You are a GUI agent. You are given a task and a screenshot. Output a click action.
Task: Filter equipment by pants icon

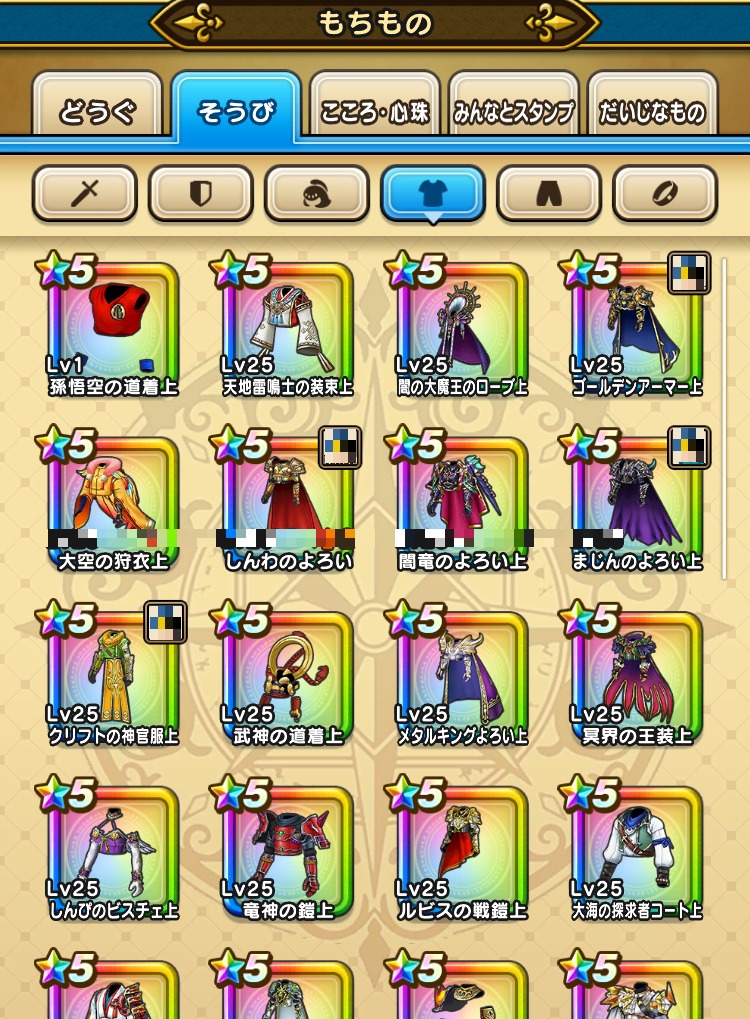(x=549, y=193)
